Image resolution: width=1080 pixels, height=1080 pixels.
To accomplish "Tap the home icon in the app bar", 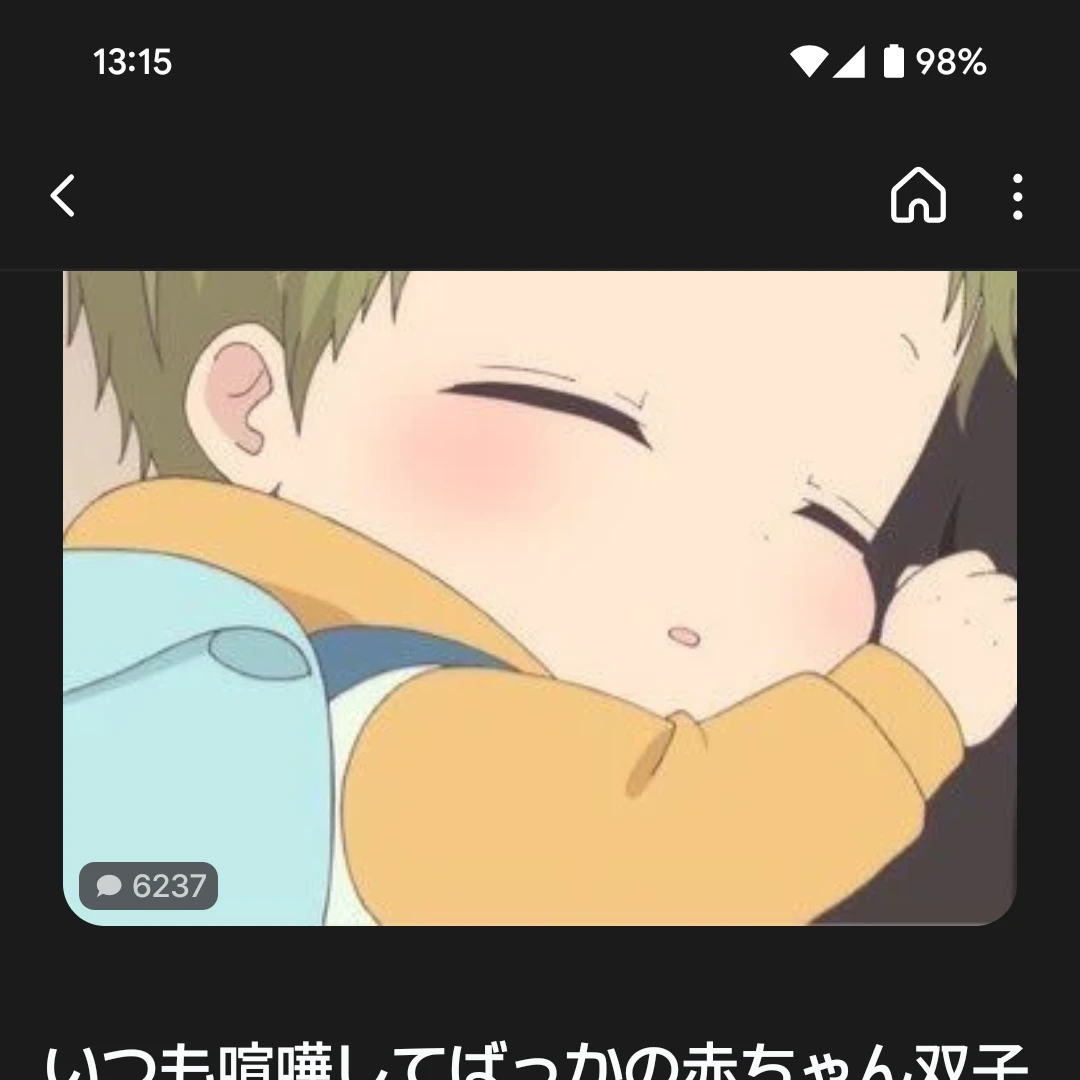I will tap(918, 195).
